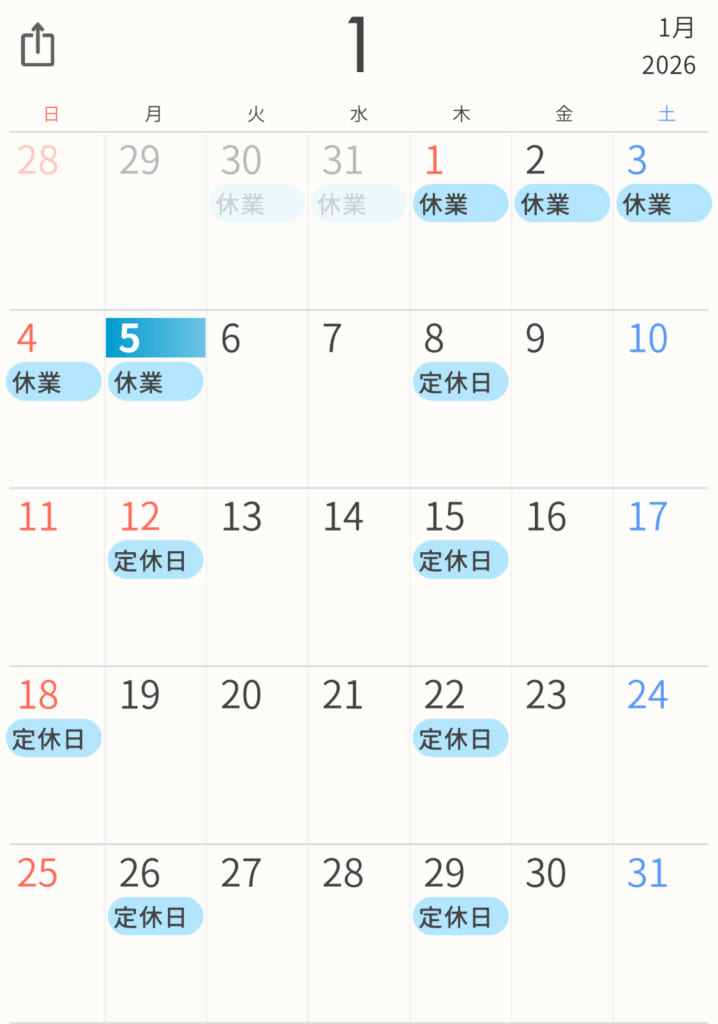Open the 定休日 event on January 8
The width and height of the screenshot is (718, 1024).
click(460, 382)
